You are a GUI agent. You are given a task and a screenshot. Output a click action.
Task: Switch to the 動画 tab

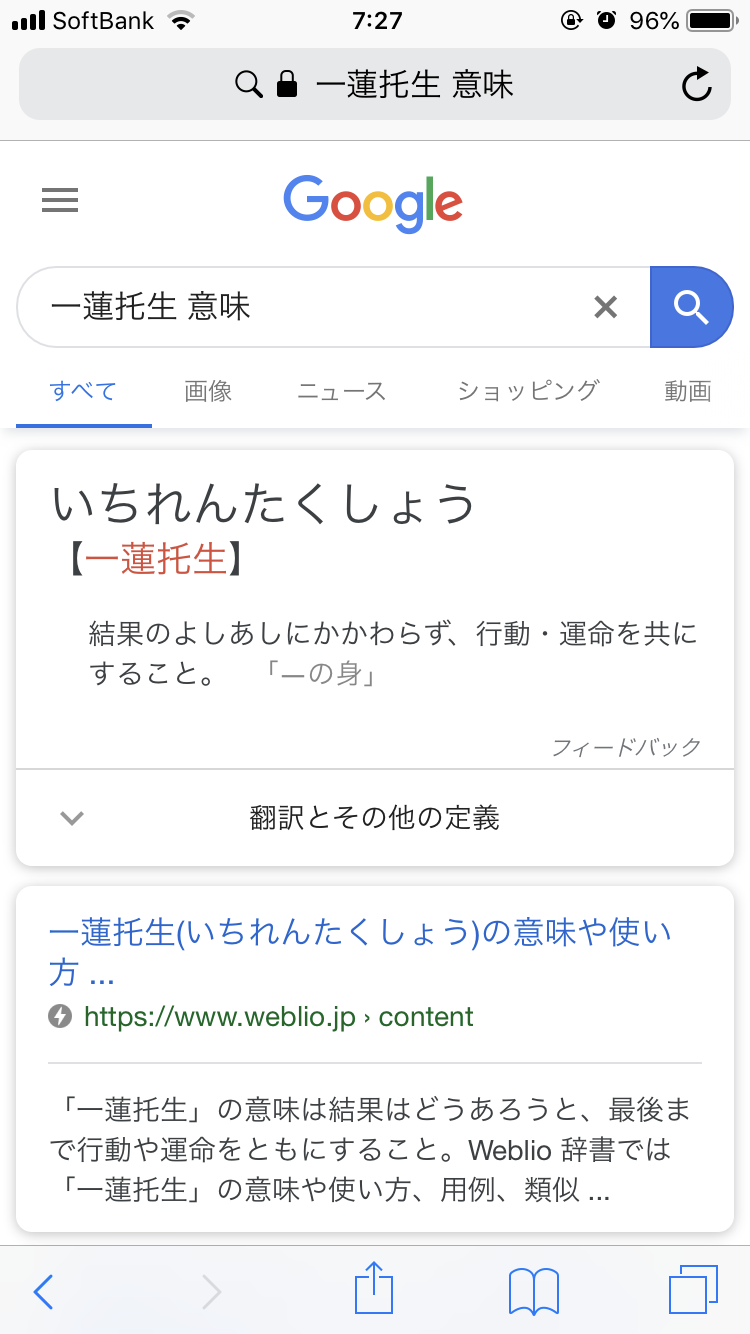[x=688, y=391]
